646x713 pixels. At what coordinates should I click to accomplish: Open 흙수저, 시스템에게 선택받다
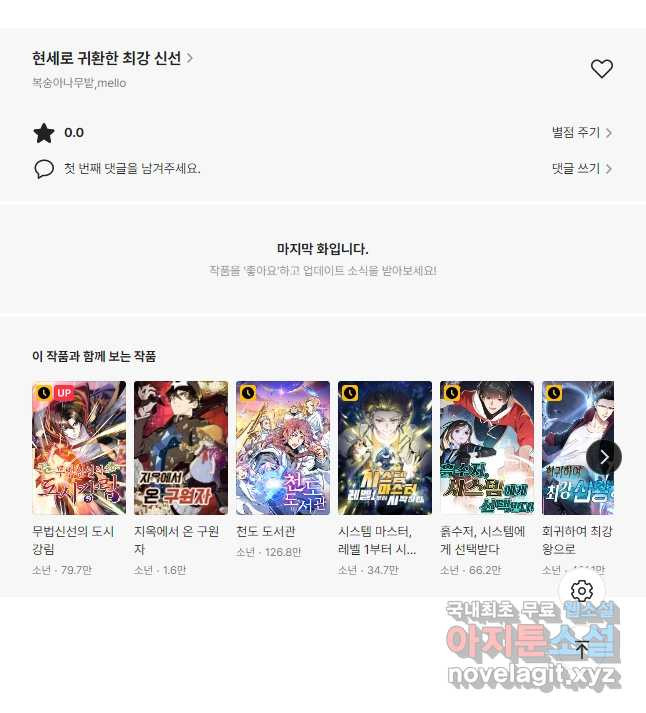(x=487, y=448)
